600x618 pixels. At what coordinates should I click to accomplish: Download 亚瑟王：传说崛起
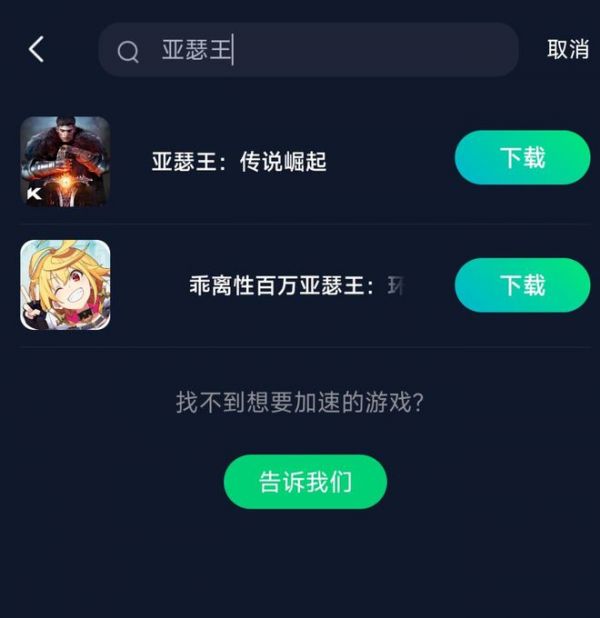pos(522,158)
